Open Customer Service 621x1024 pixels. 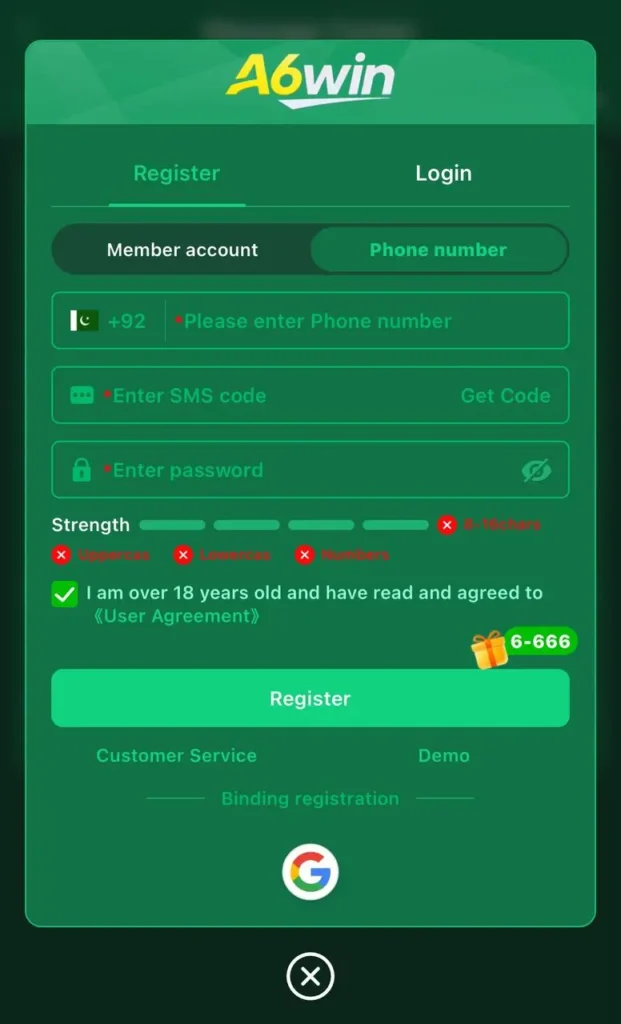(x=176, y=756)
